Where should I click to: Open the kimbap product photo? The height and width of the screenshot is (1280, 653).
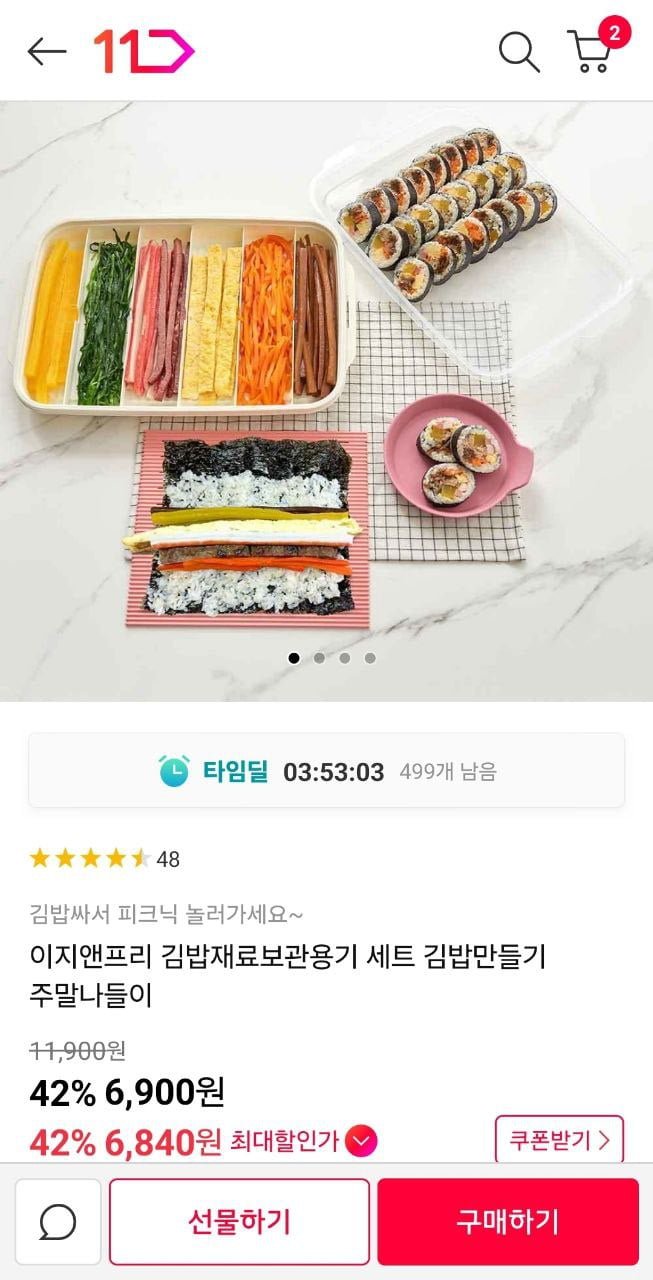tap(326, 400)
